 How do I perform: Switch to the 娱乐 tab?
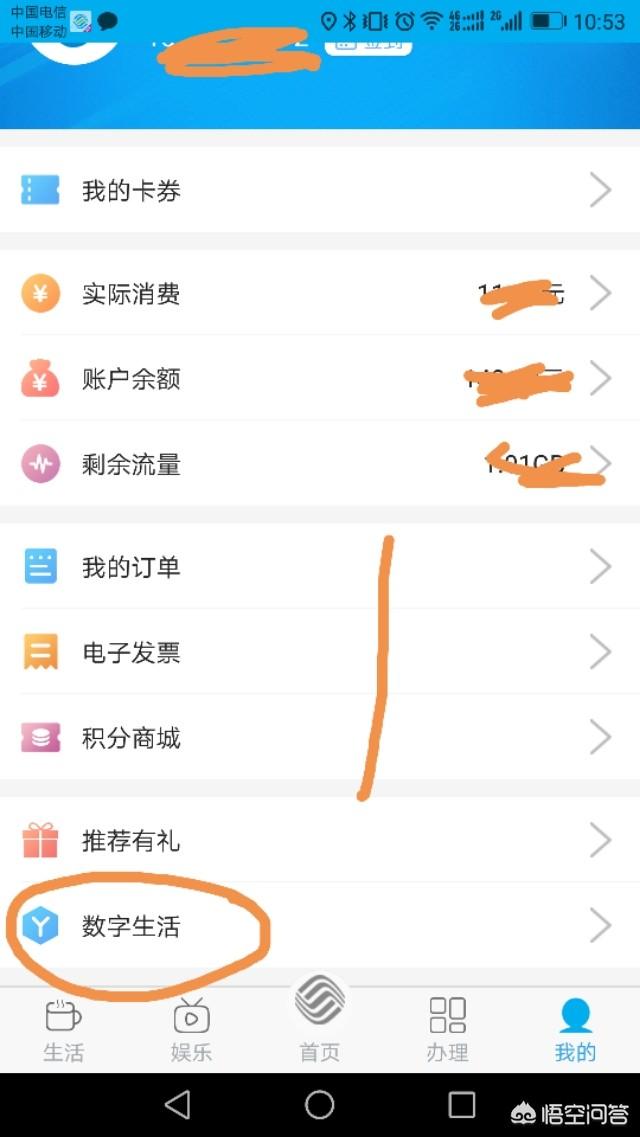[191, 1030]
